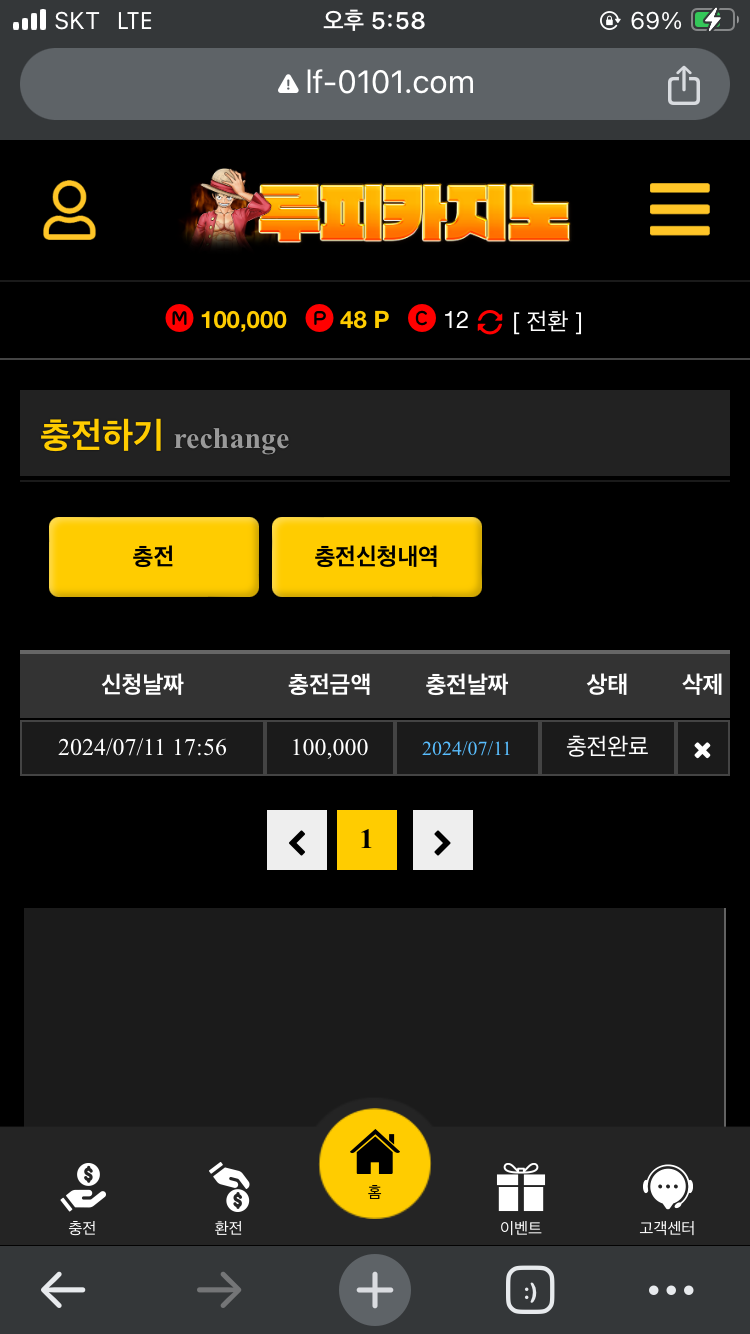The image size is (750, 1334).
Task: Tap the 전환 convert link
Action: [546, 321]
